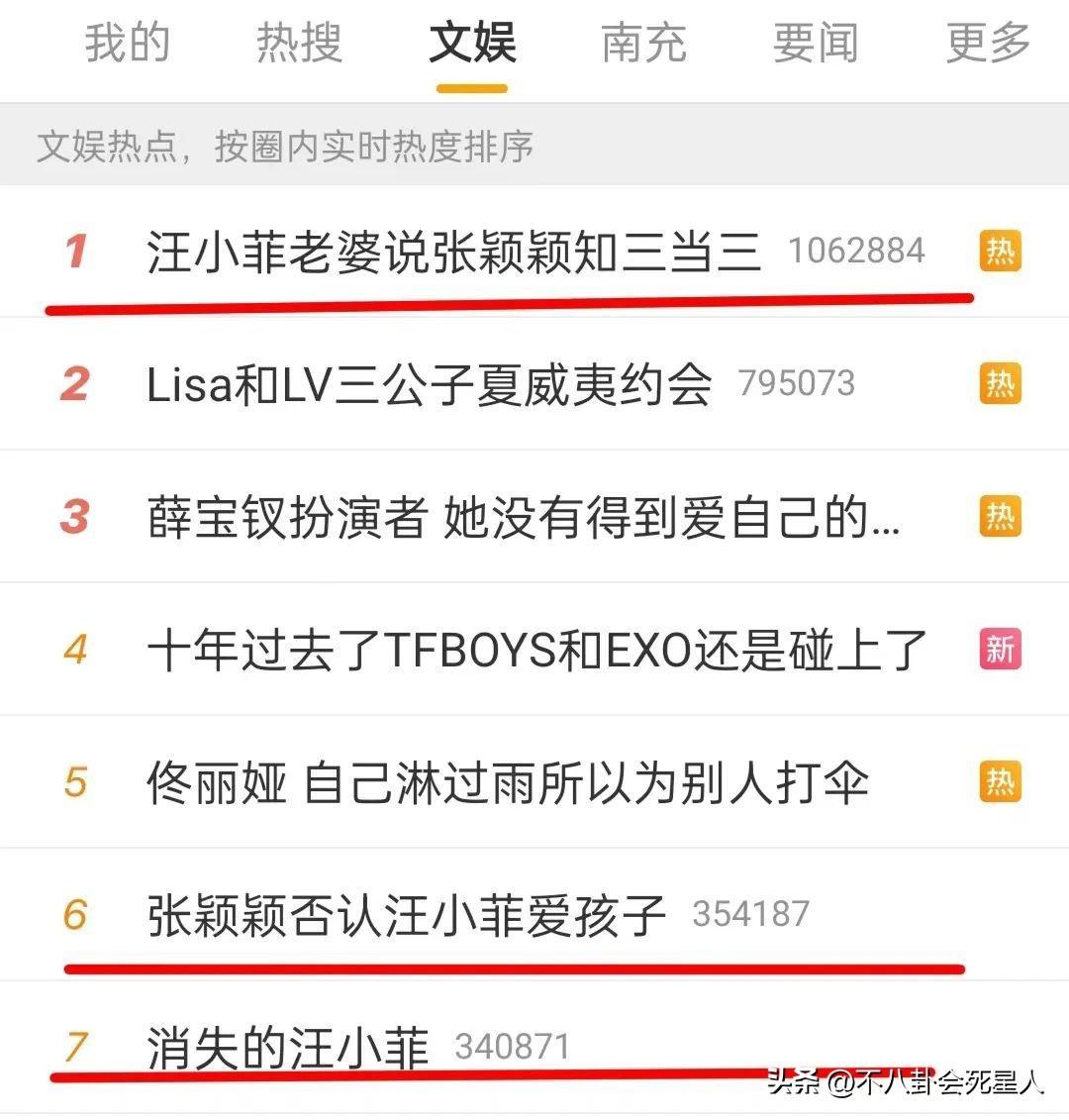Select the 文娱 tab
The width and height of the screenshot is (1069, 1120).
click(x=472, y=44)
